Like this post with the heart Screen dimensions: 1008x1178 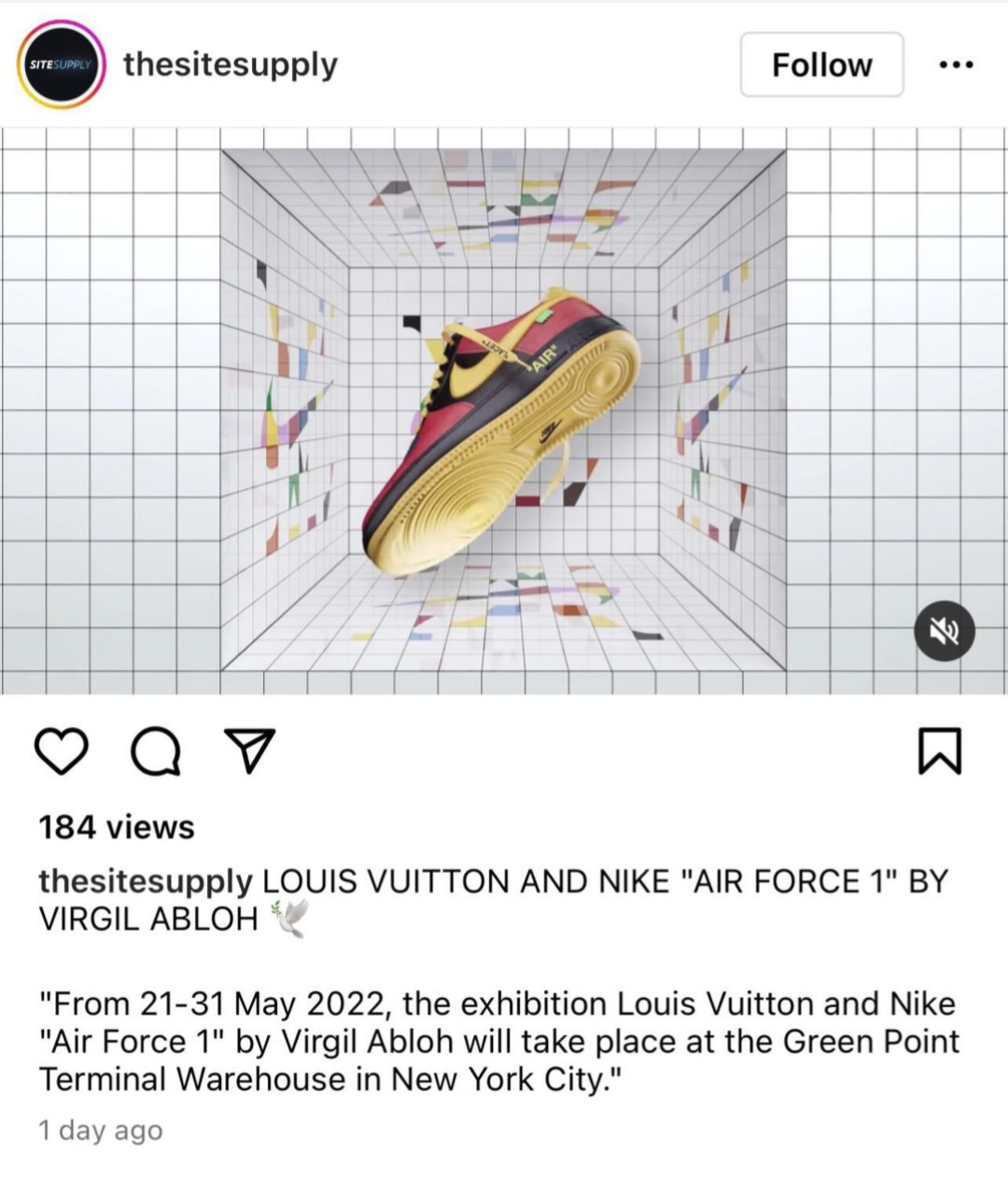[x=62, y=751]
